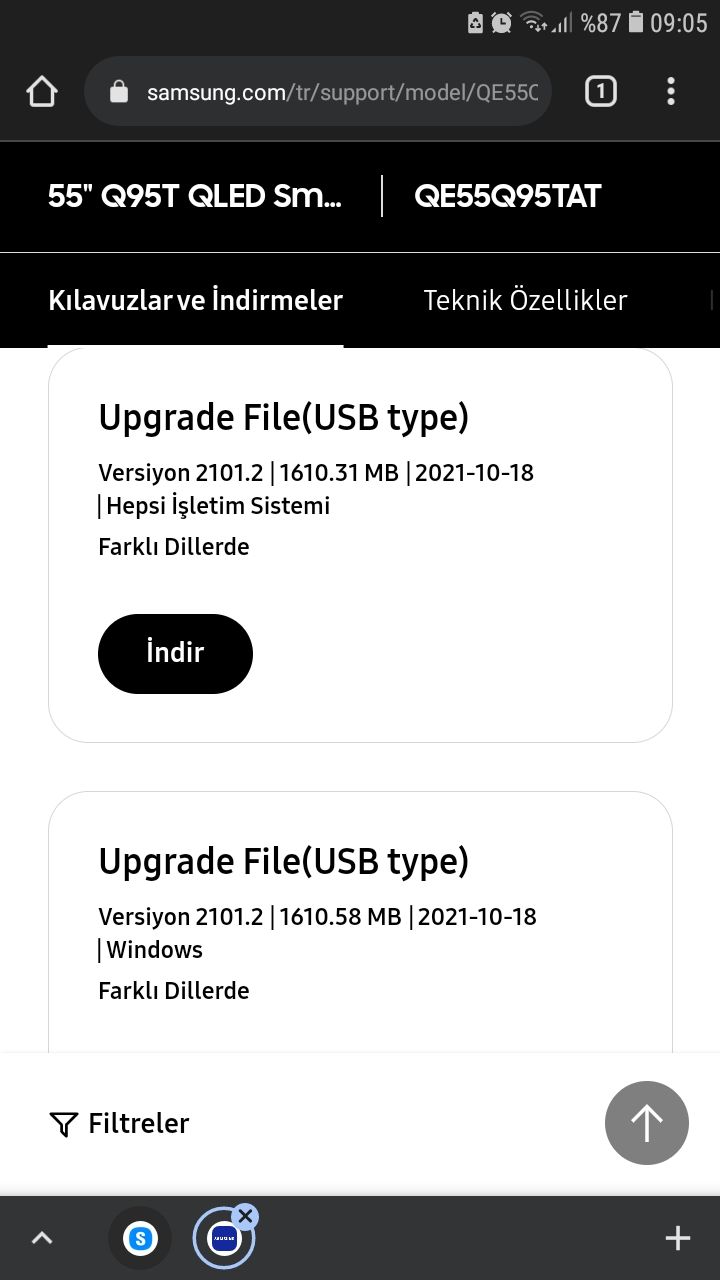Tap the scroll-to-top arrow circle

pyautogui.click(x=646, y=1123)
